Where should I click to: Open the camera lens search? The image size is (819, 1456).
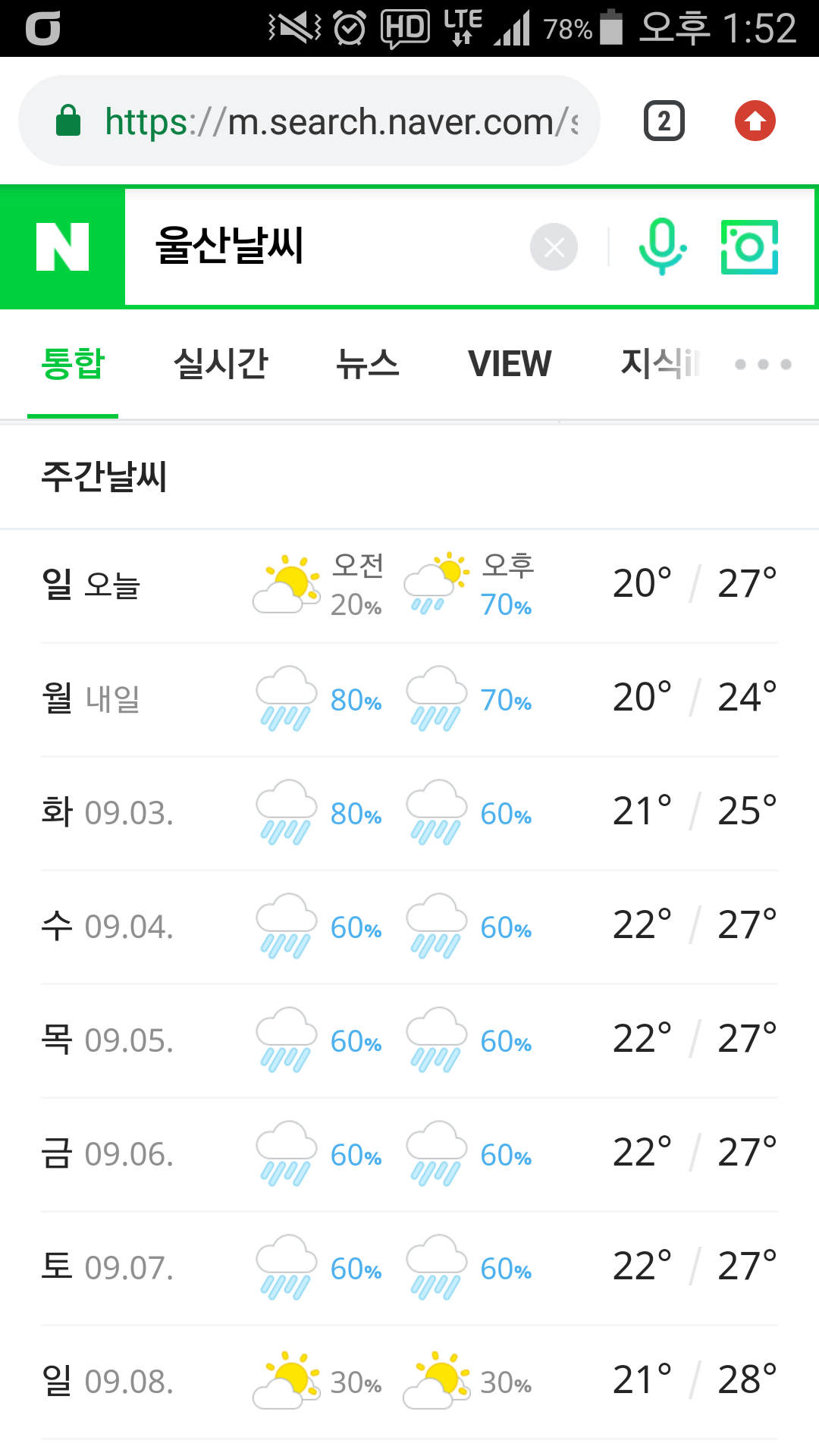tap(749, 247)
